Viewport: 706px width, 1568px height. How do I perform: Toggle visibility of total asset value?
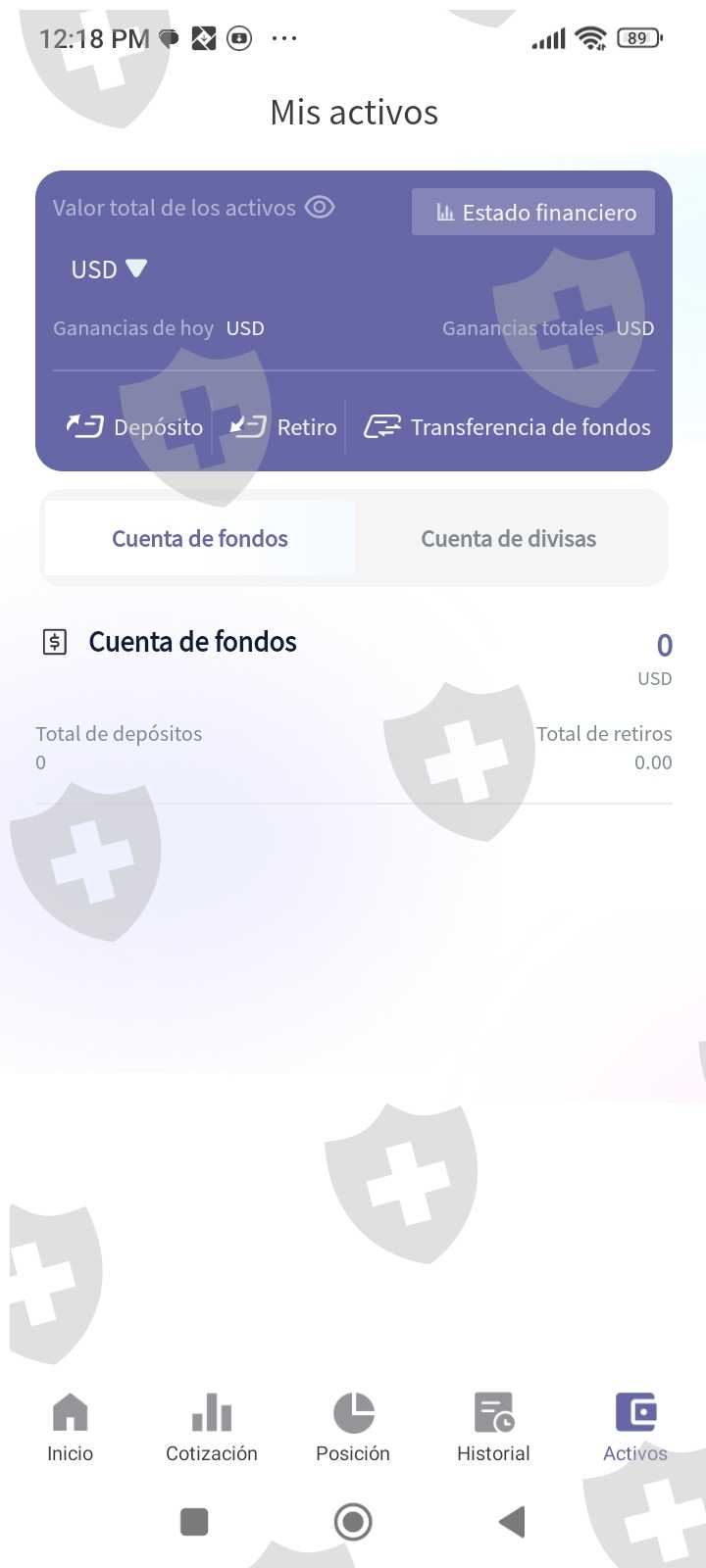(320, 207)
